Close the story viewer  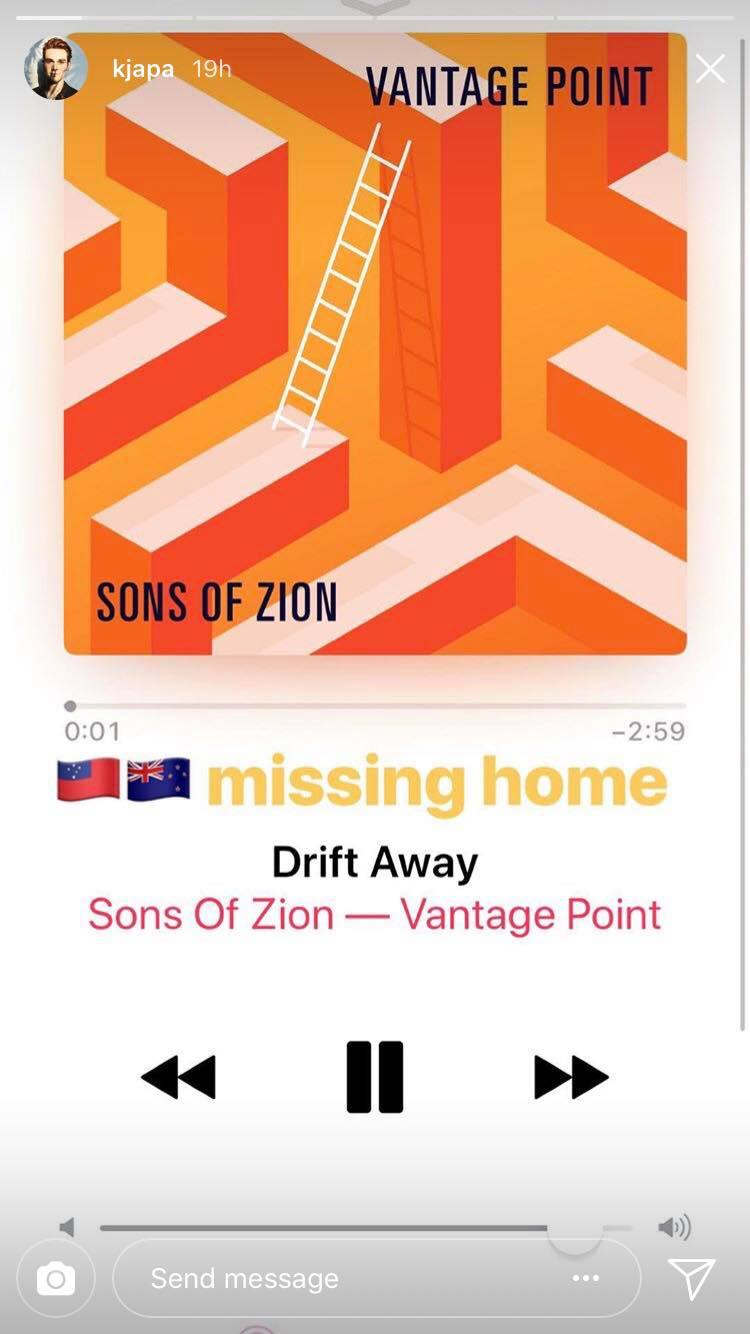(710, 68)
